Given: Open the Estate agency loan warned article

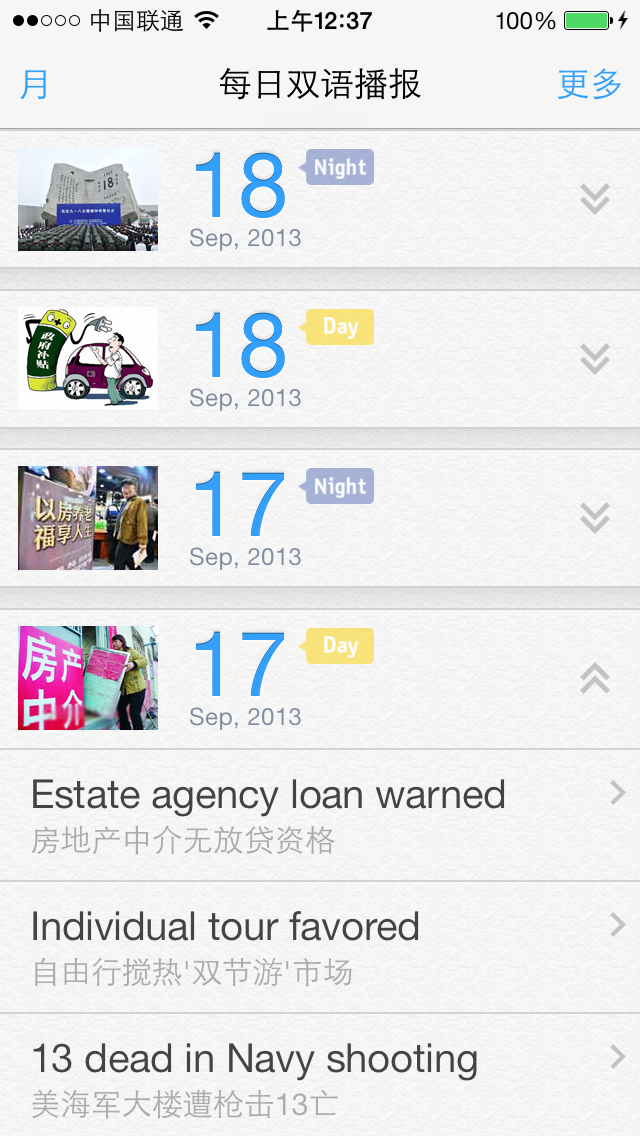Looking at the screenshot, I should 320,815.
